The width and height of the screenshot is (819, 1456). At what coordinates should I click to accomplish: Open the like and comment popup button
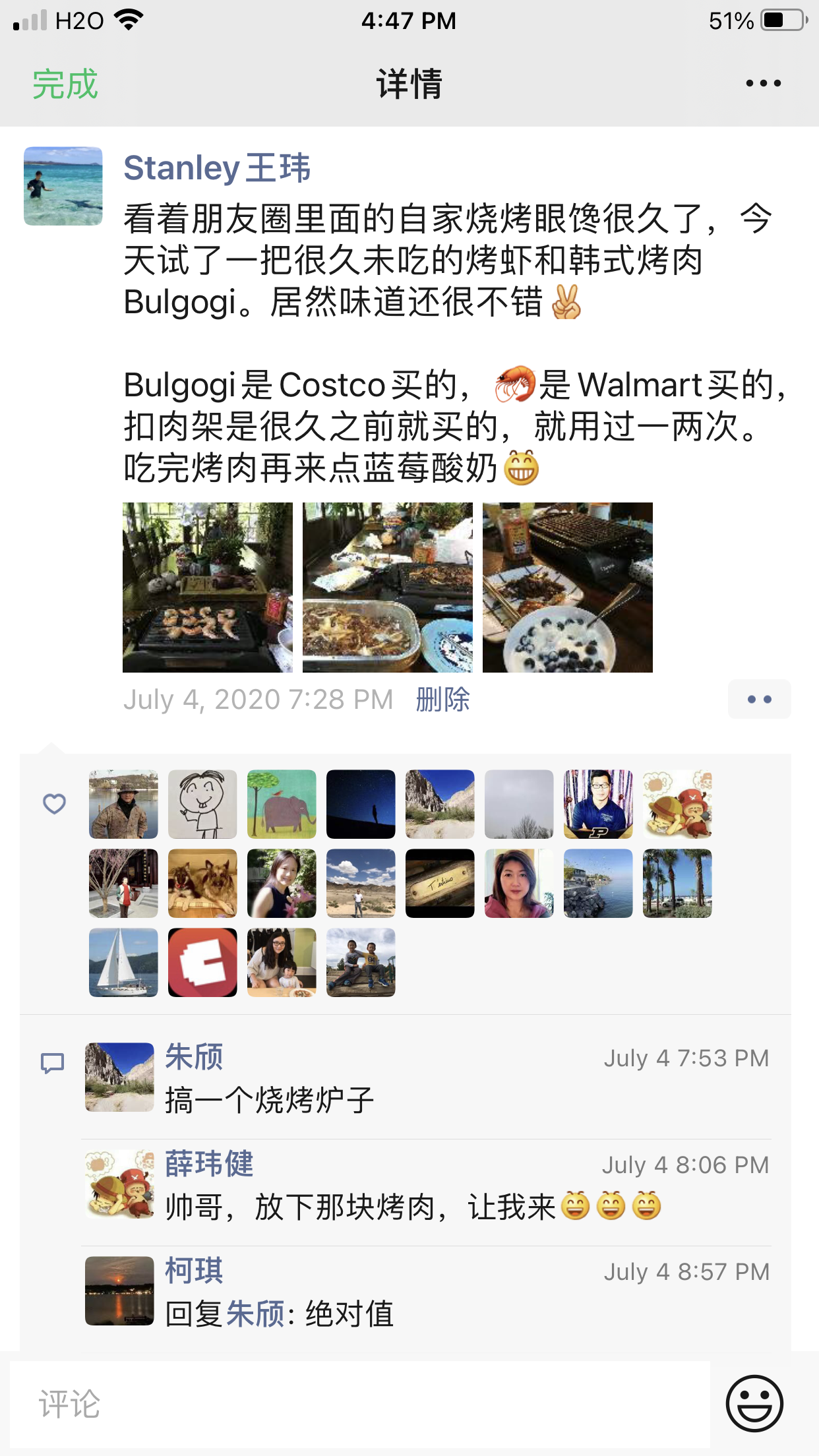coord(759,699)
